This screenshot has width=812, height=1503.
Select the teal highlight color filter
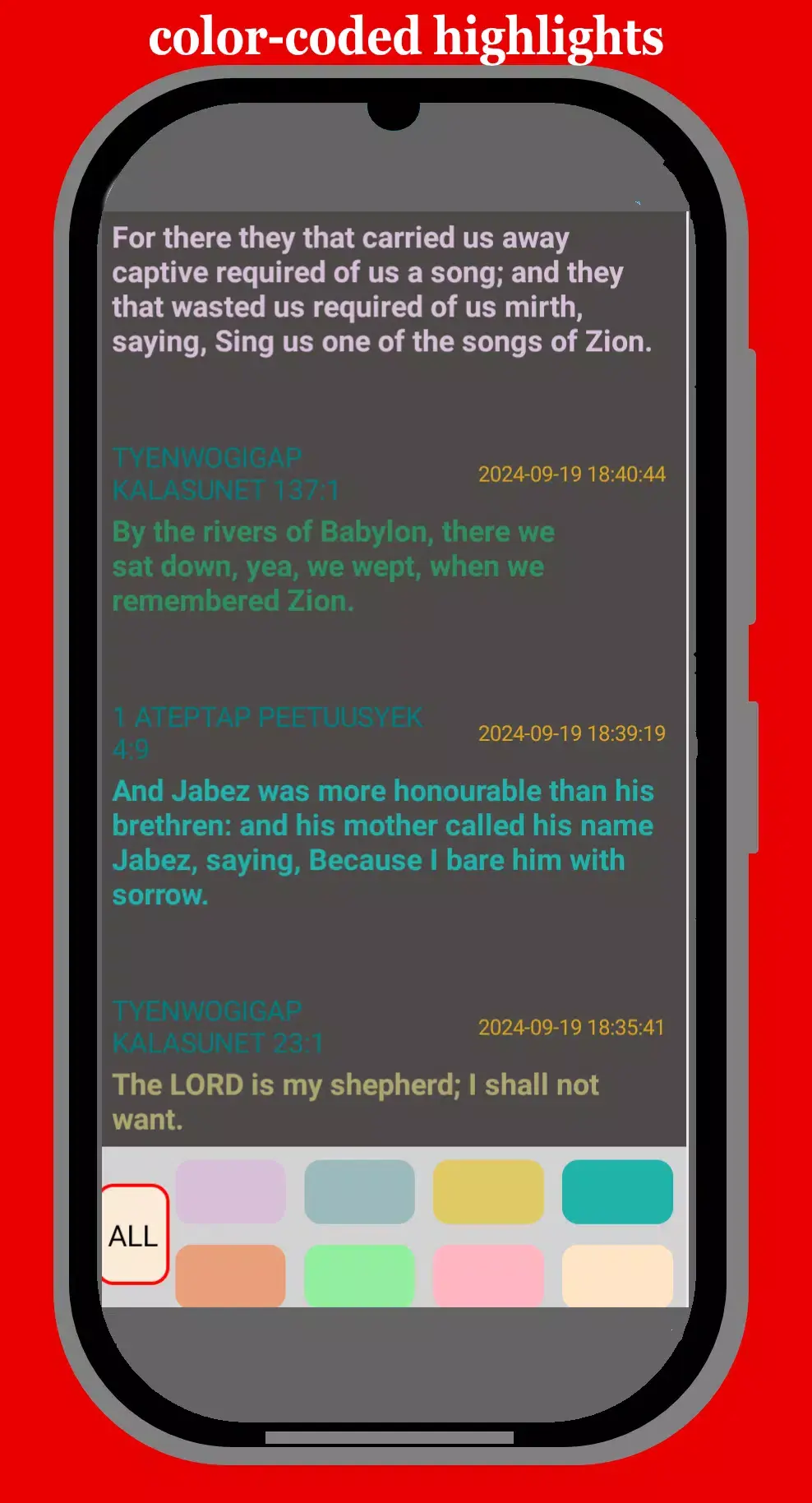pos(616,1191)
